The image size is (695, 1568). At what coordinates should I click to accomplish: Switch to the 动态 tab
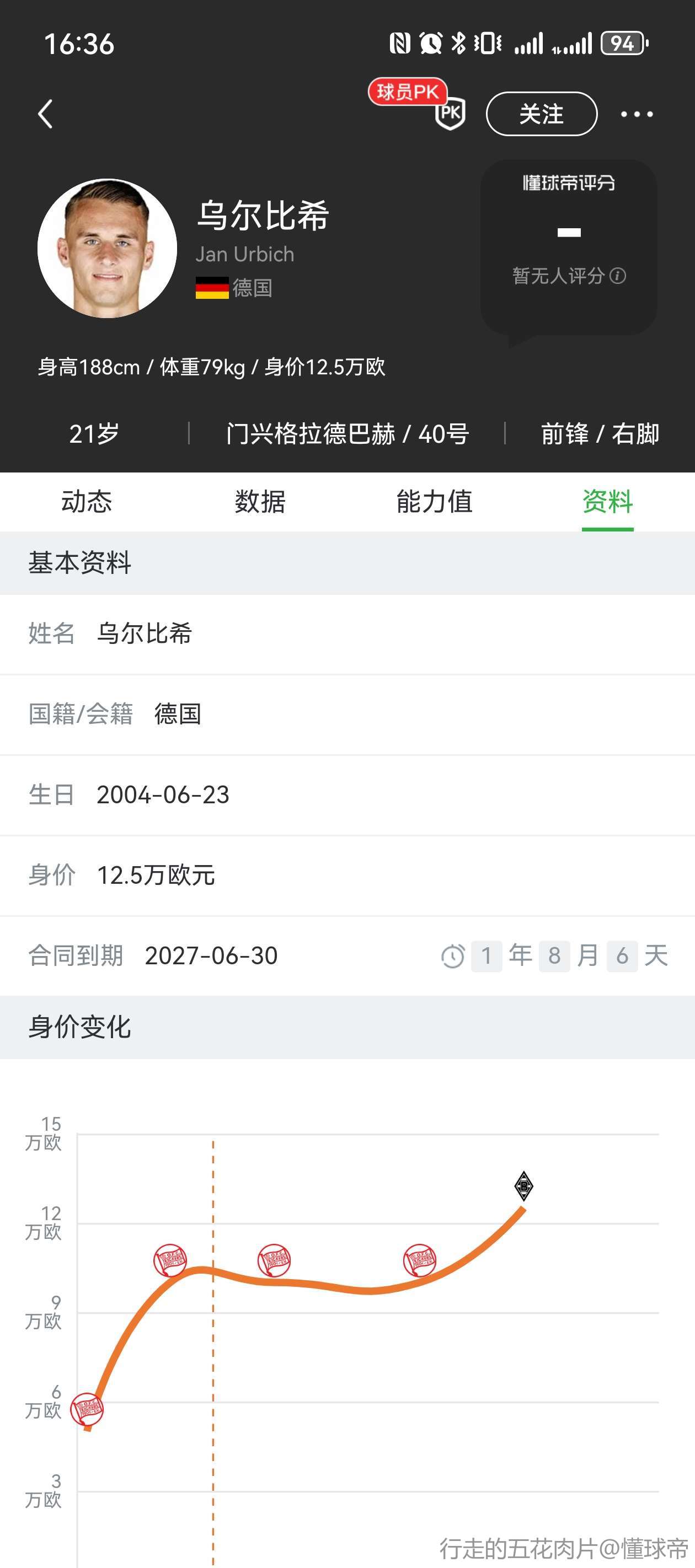87,502
